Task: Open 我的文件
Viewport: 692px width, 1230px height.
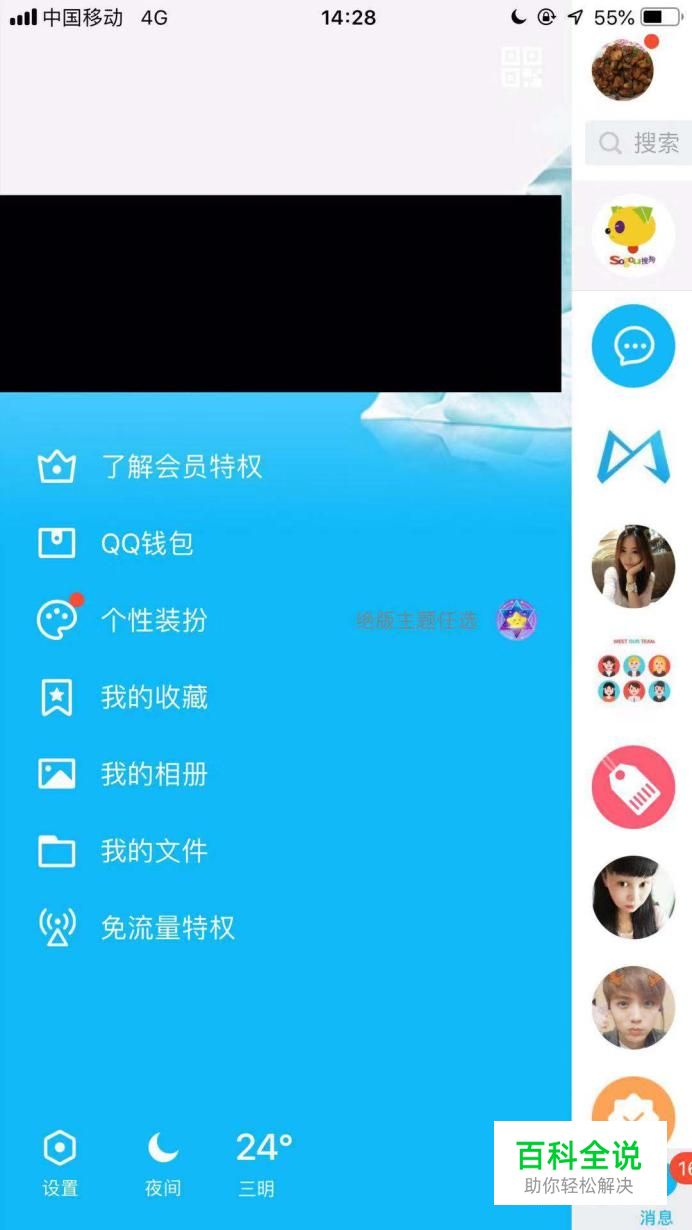Action: pos(153,852)
